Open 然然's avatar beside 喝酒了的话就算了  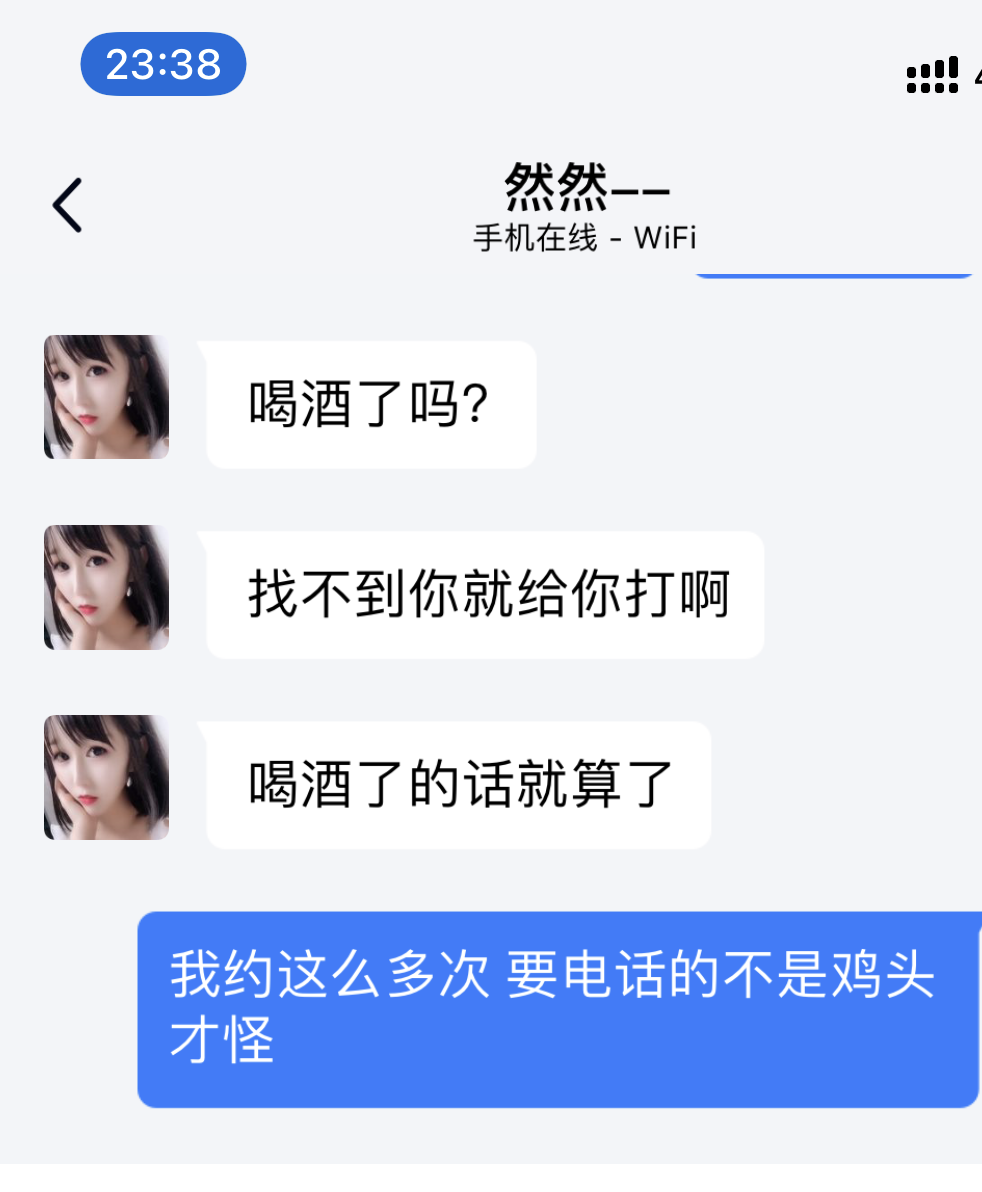[106, 777]
